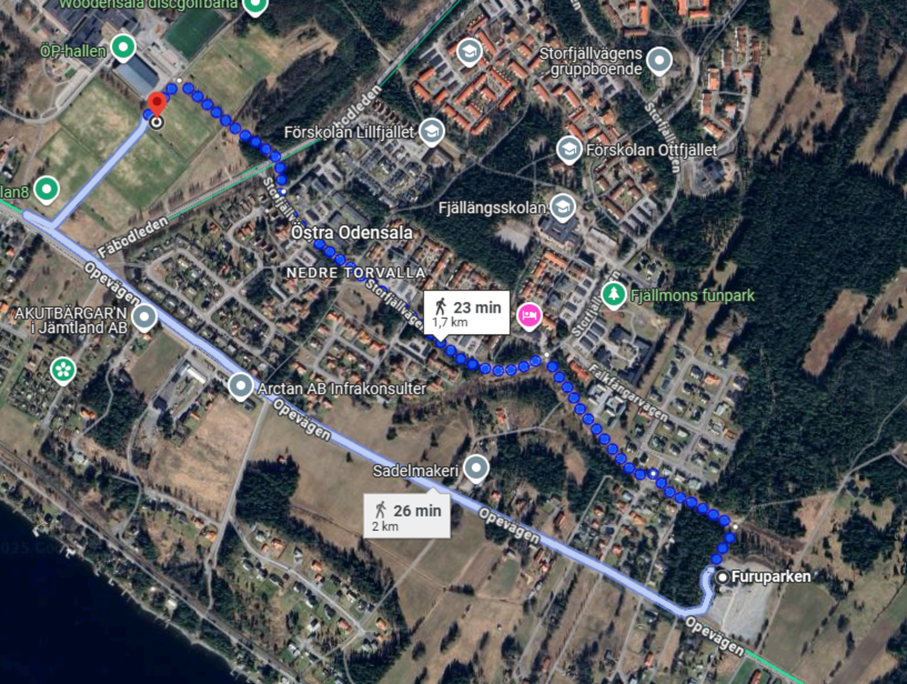Screen dimensions: 907x684
Task: Open the pink hotel marker
Action: [528, 316]
